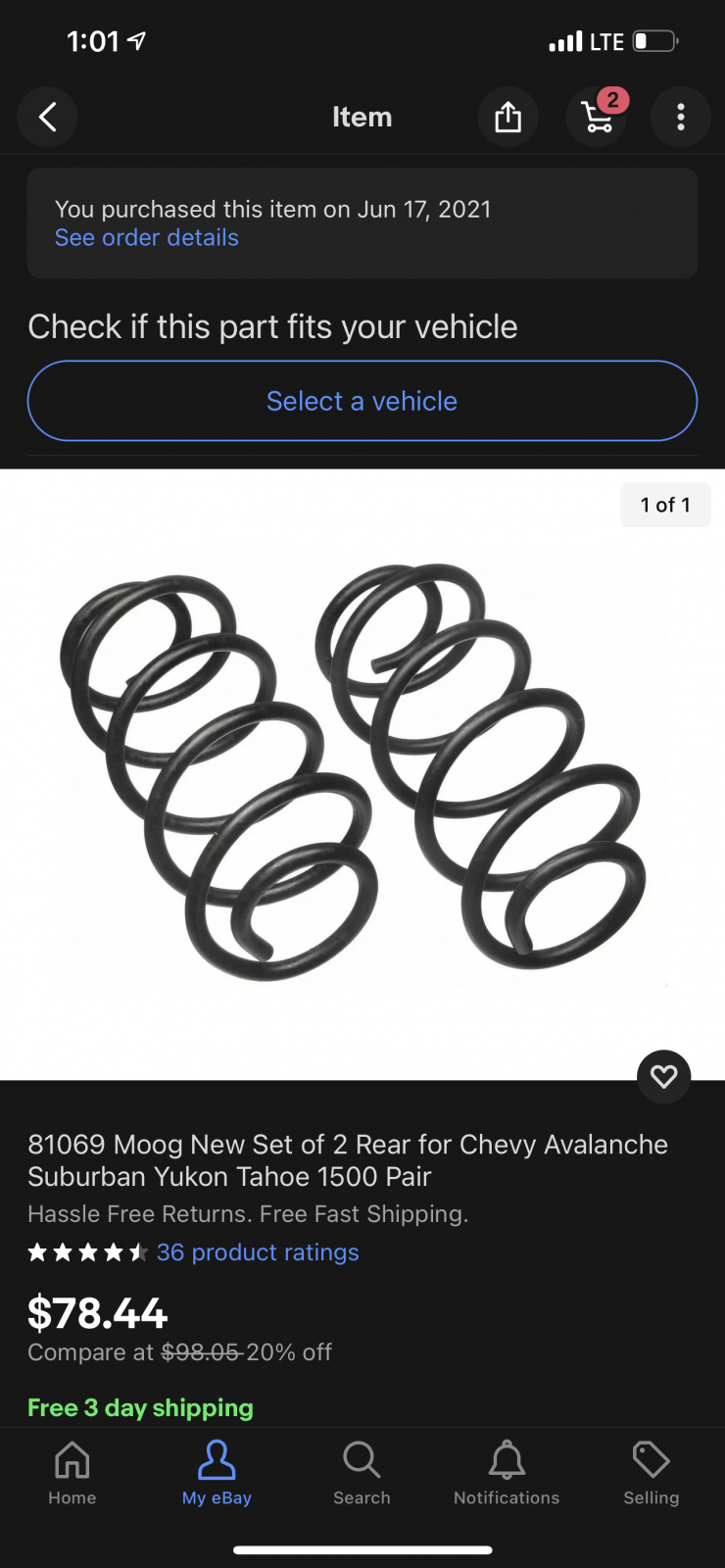Viewport: 725px width, 1568px height.
Task: Go back to the previous screen
Action: pos(47,118)
